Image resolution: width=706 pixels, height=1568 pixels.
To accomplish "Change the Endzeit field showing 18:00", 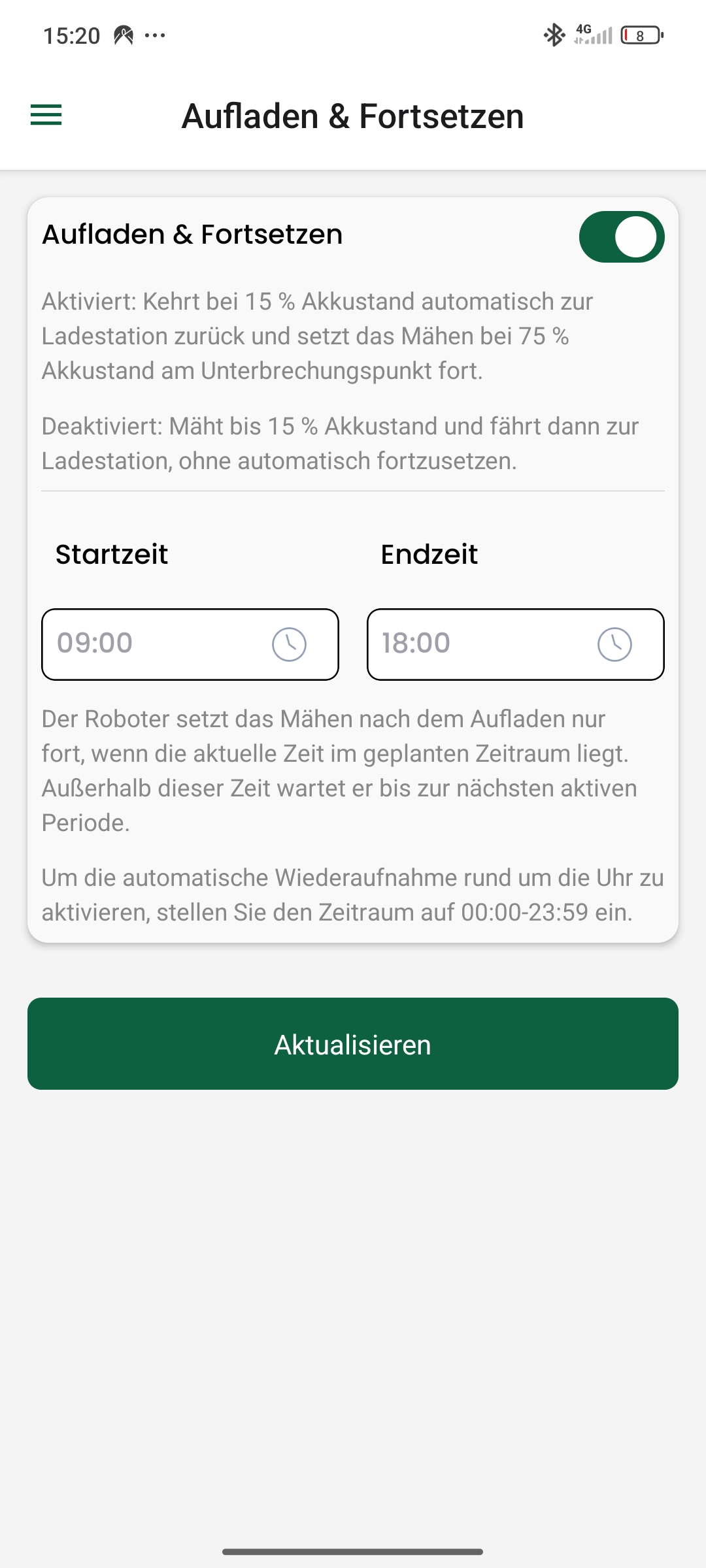I will click(x=515, y=644).
